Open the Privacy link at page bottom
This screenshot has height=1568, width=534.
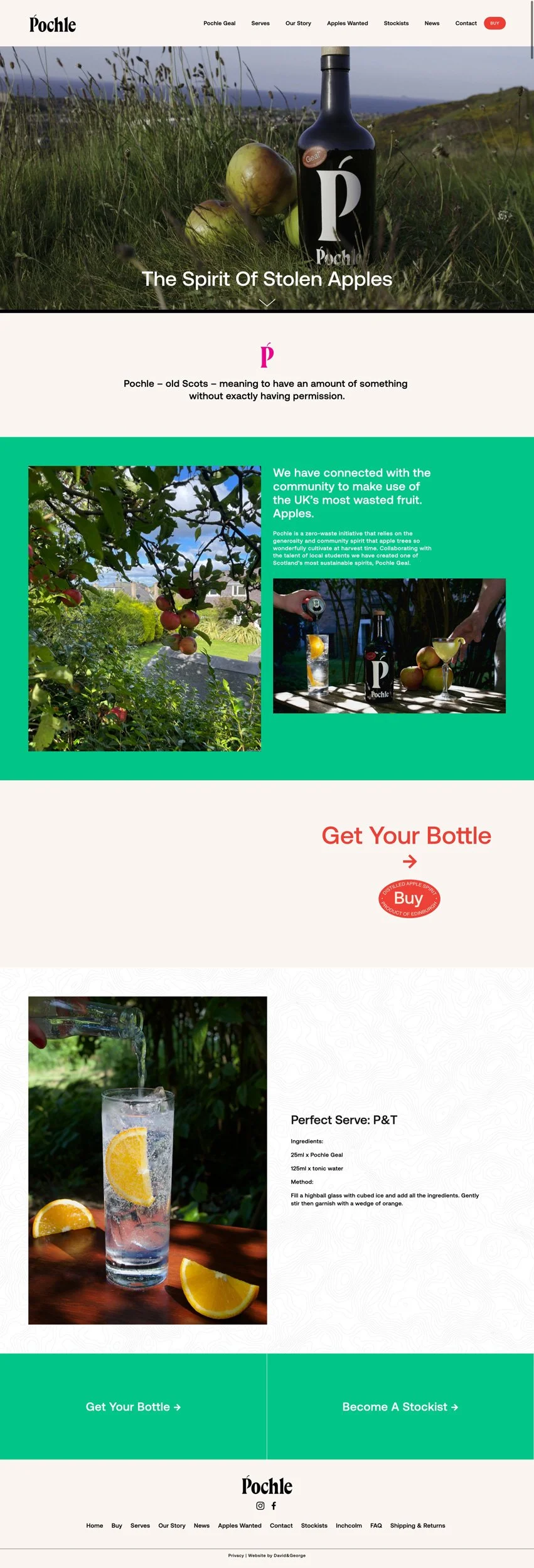(236, 1555)
